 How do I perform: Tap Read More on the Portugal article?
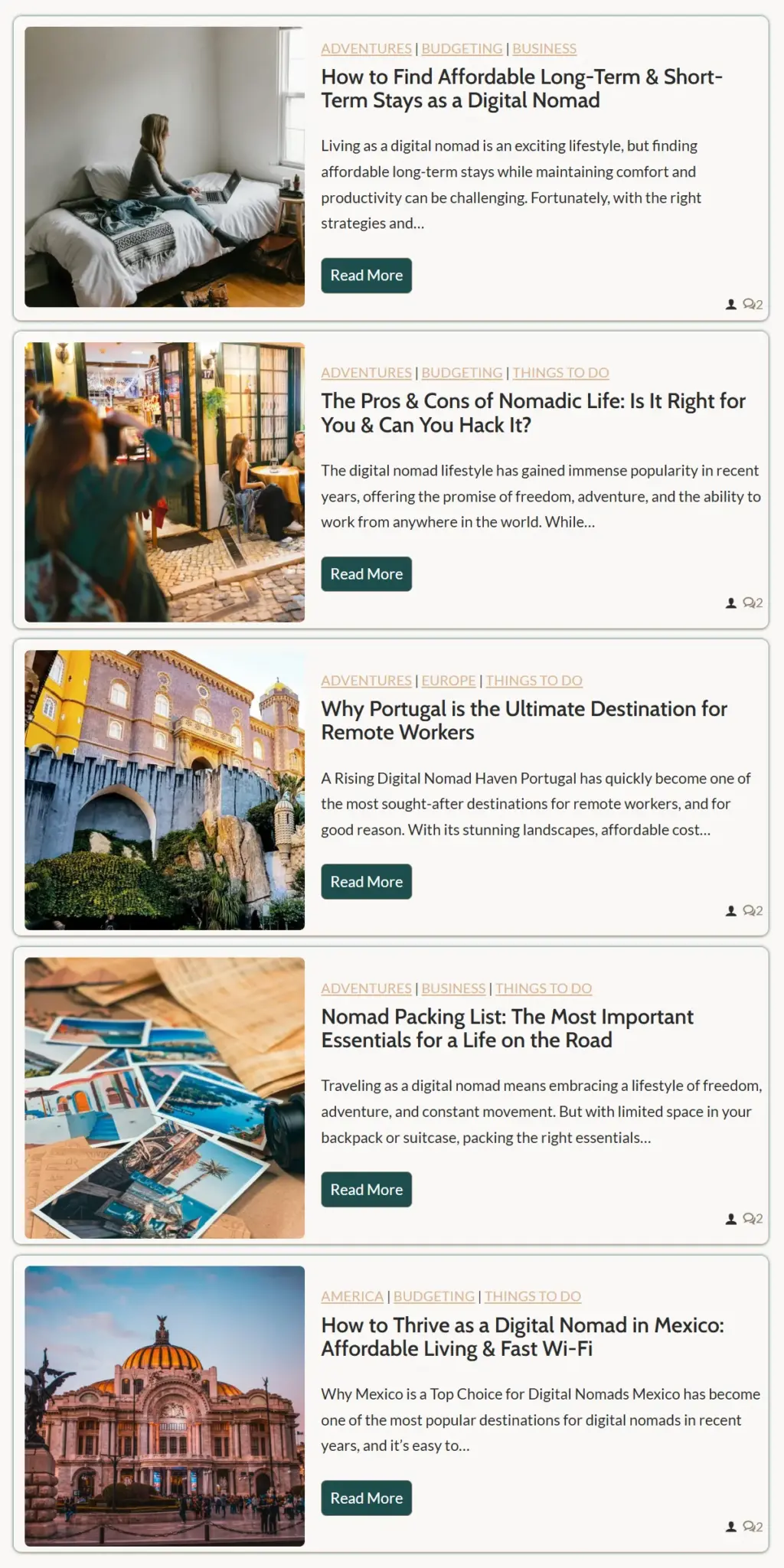366,882
